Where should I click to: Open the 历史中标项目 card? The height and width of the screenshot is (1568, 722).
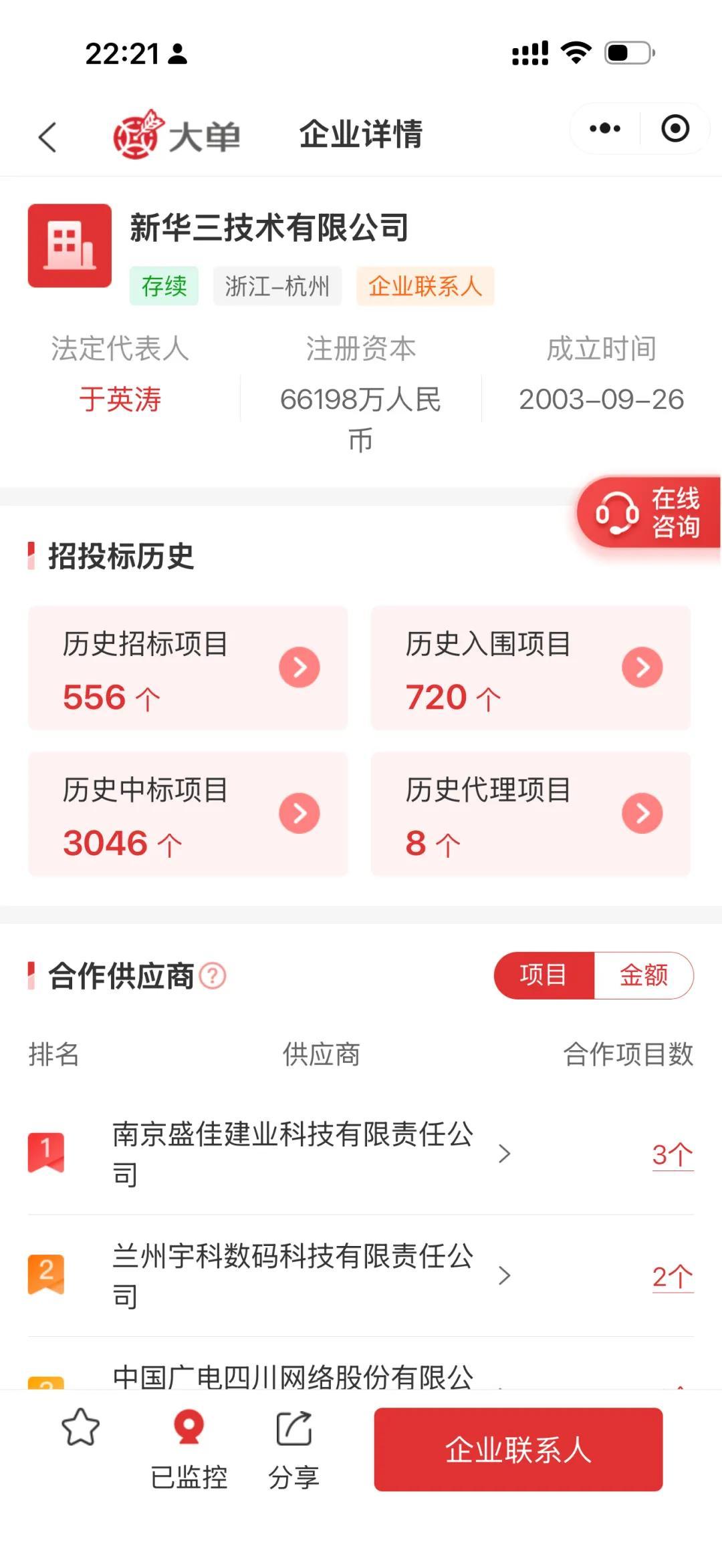pos(188,814)
